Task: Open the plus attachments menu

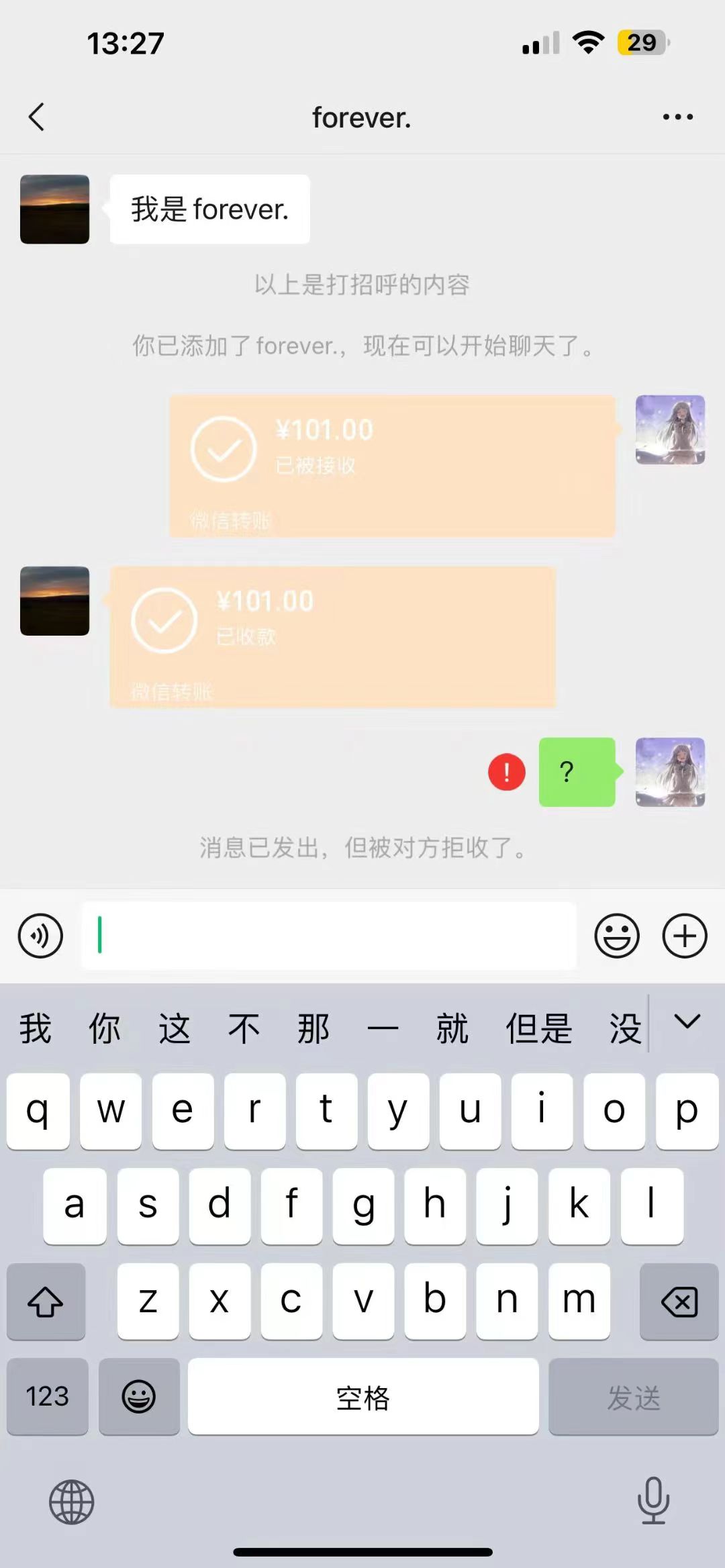Action: [x=685, y=936]
